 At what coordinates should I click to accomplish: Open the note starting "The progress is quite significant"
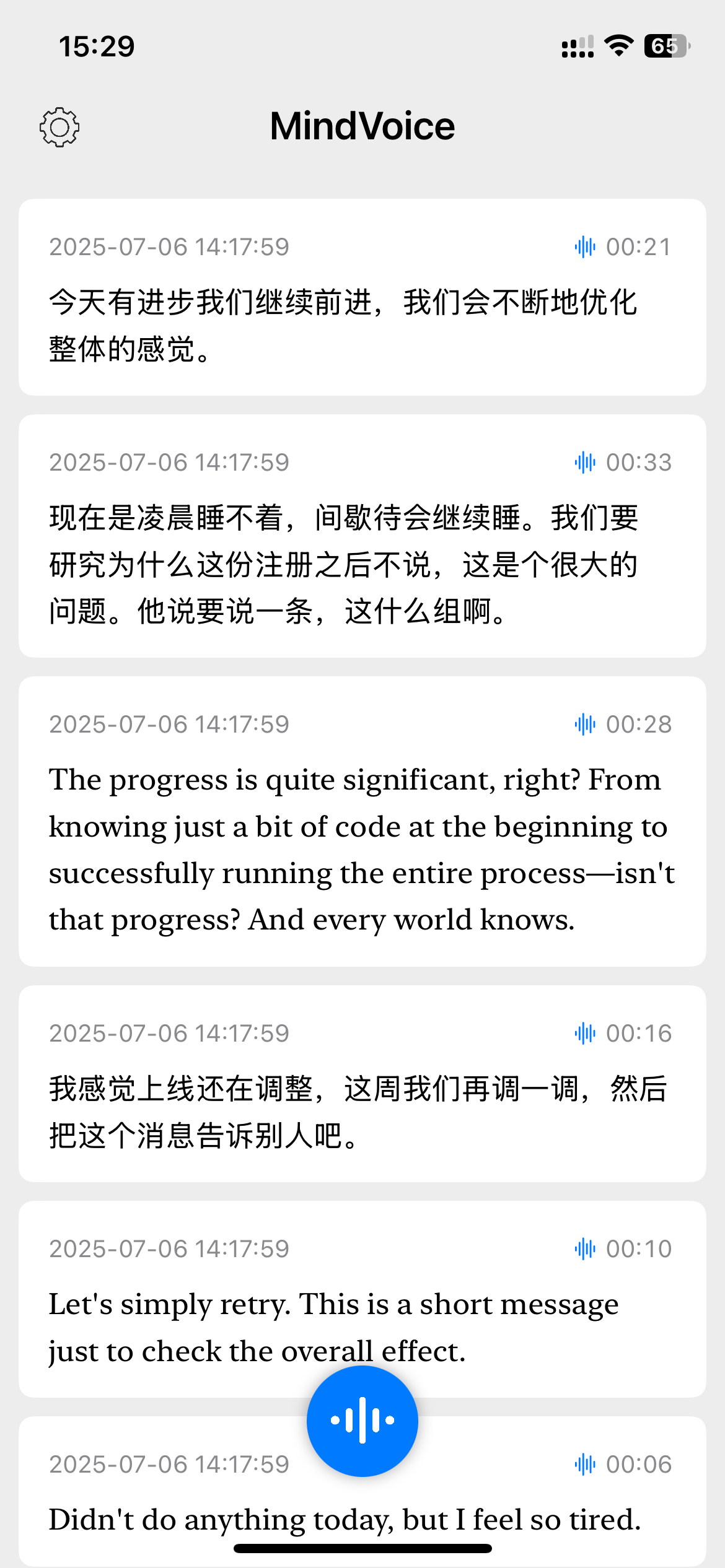pos(362,821)
